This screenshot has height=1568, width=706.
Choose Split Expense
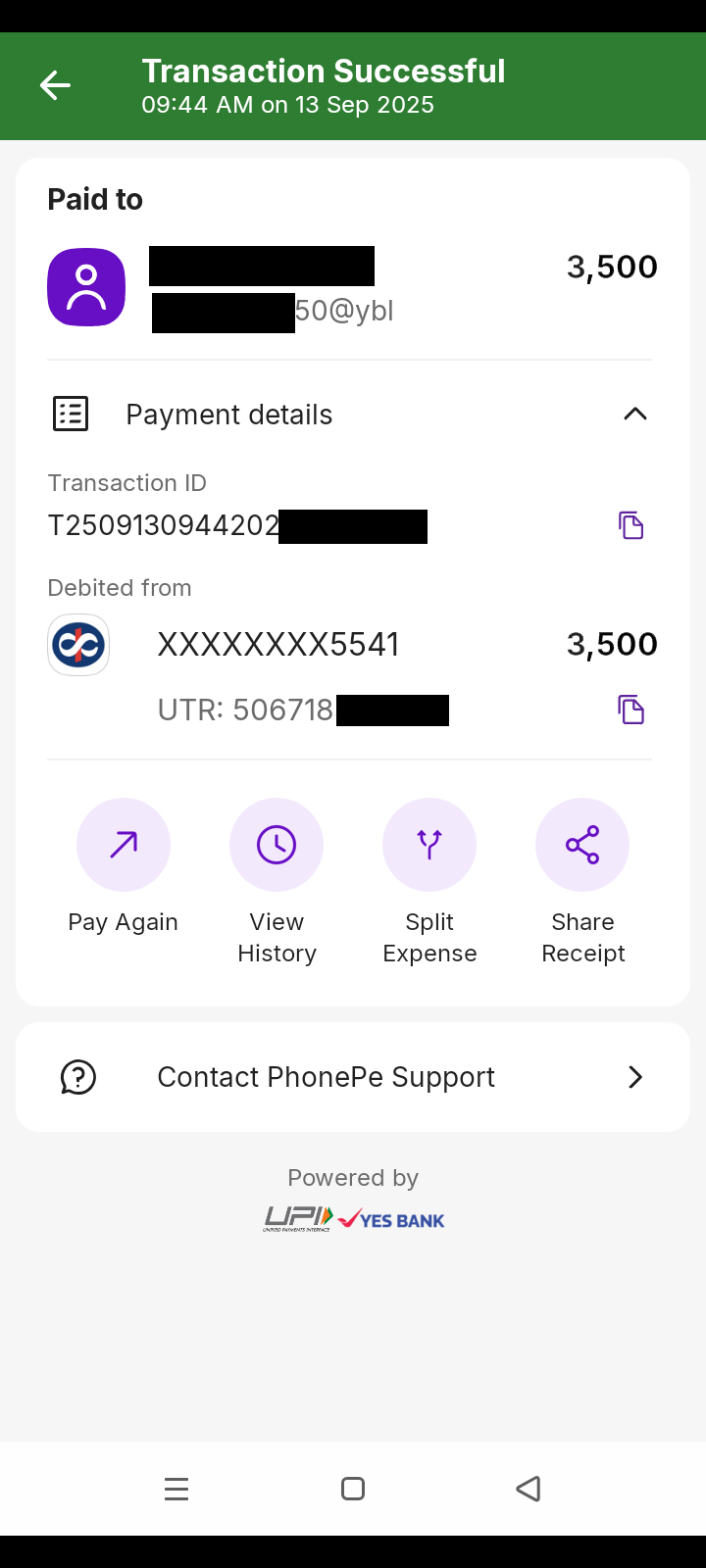[x=429, y=845]
